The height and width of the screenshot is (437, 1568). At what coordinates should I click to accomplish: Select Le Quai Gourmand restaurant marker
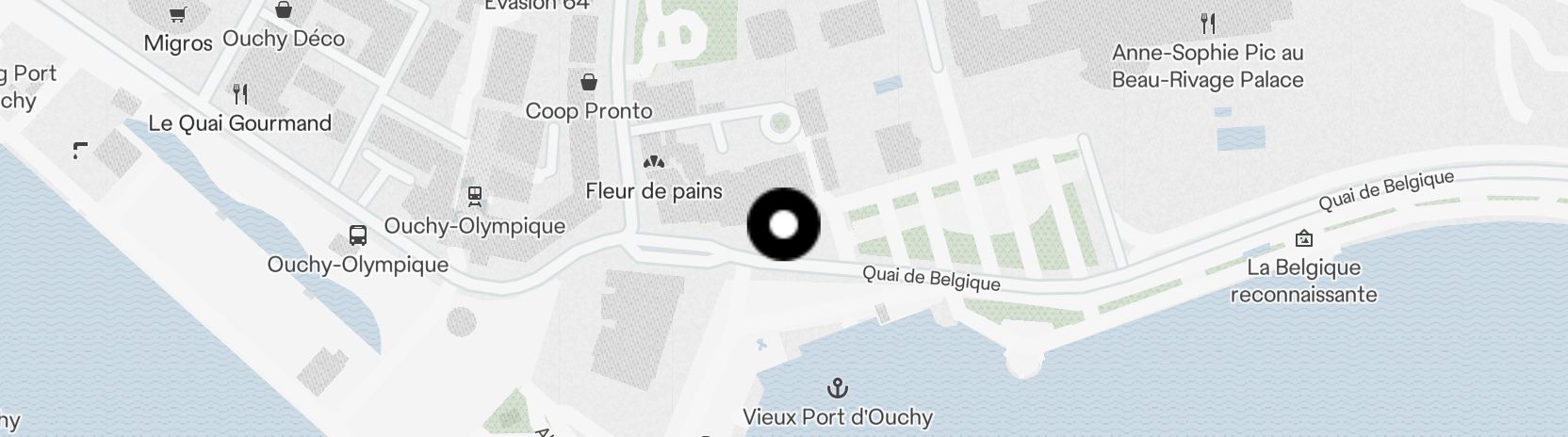coord(240,94)
